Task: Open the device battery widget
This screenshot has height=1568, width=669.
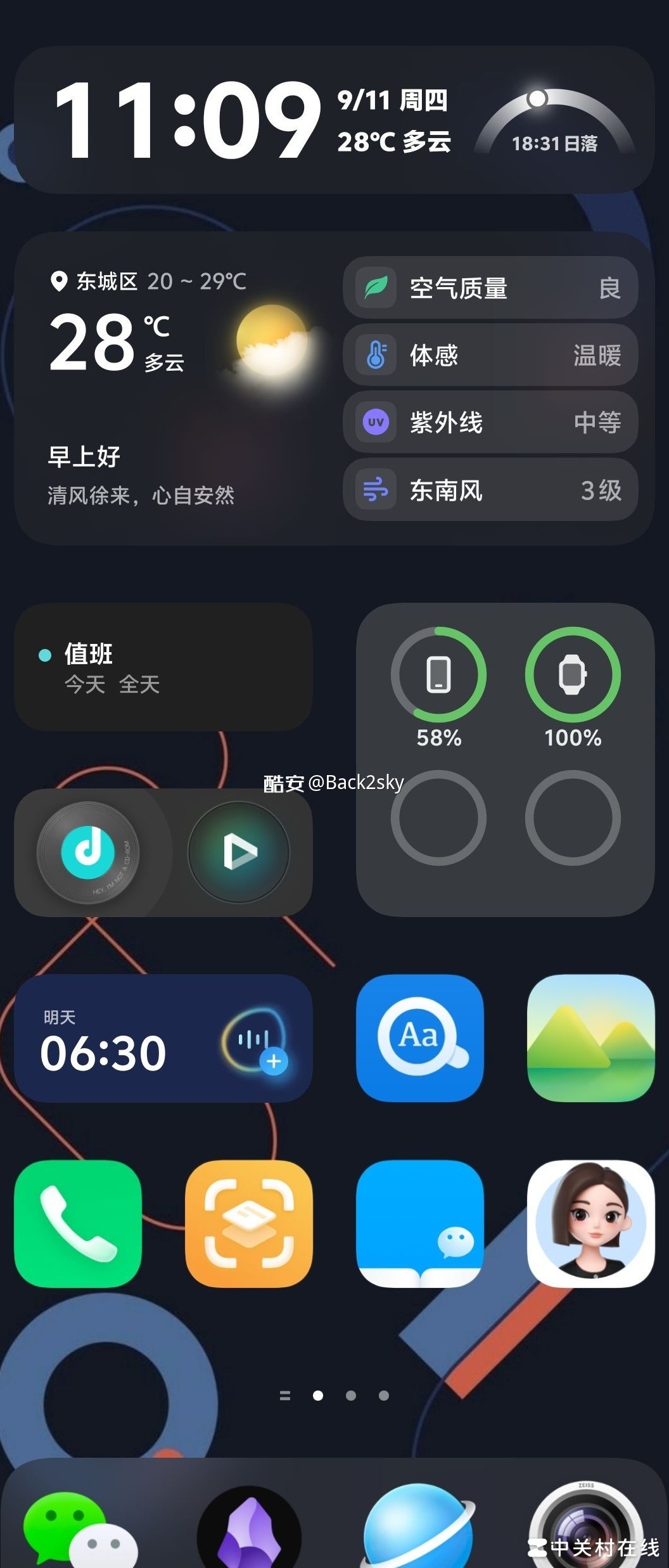Action: point(505,759)
